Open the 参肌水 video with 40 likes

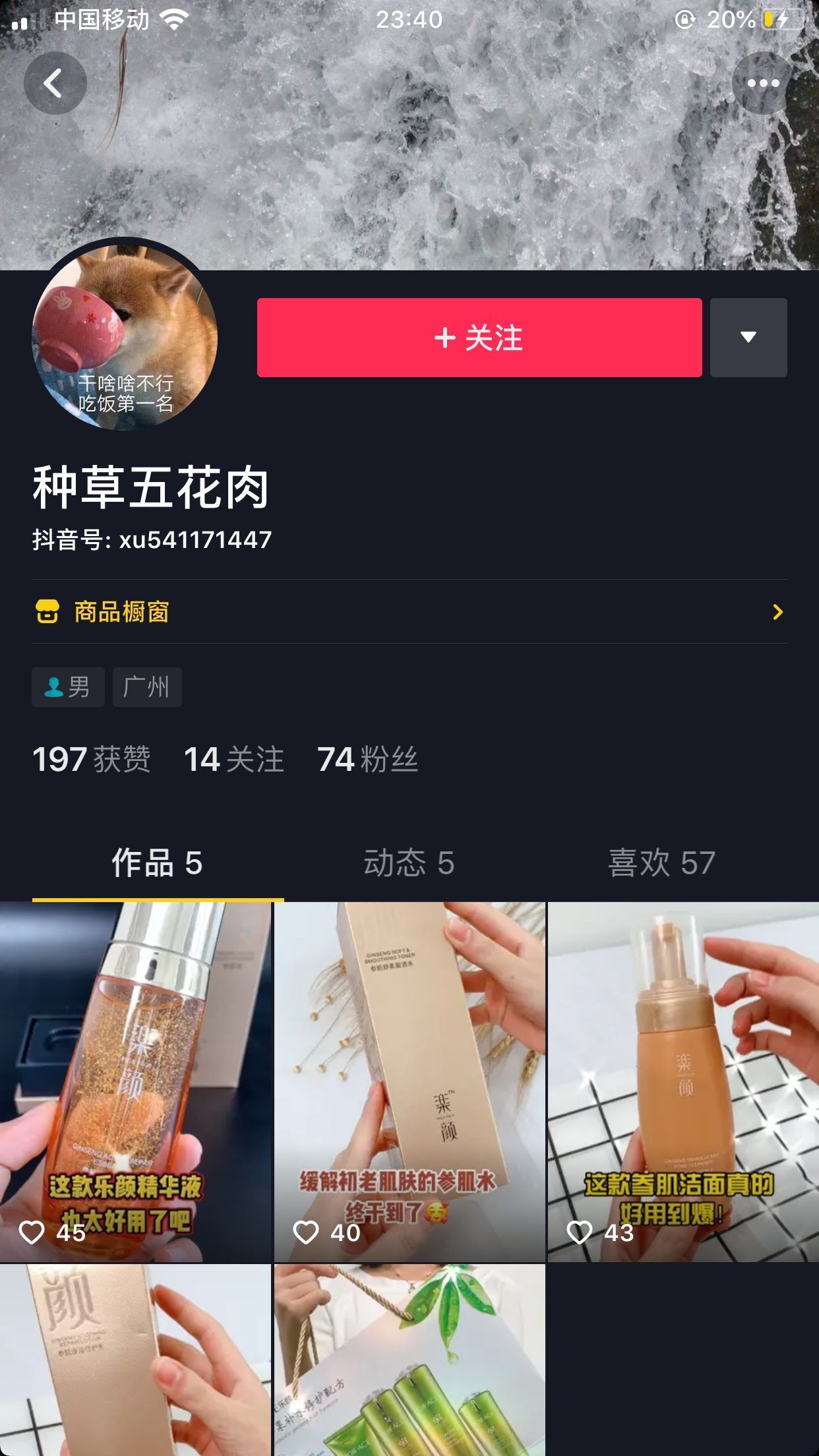[x=409, y=1081]
